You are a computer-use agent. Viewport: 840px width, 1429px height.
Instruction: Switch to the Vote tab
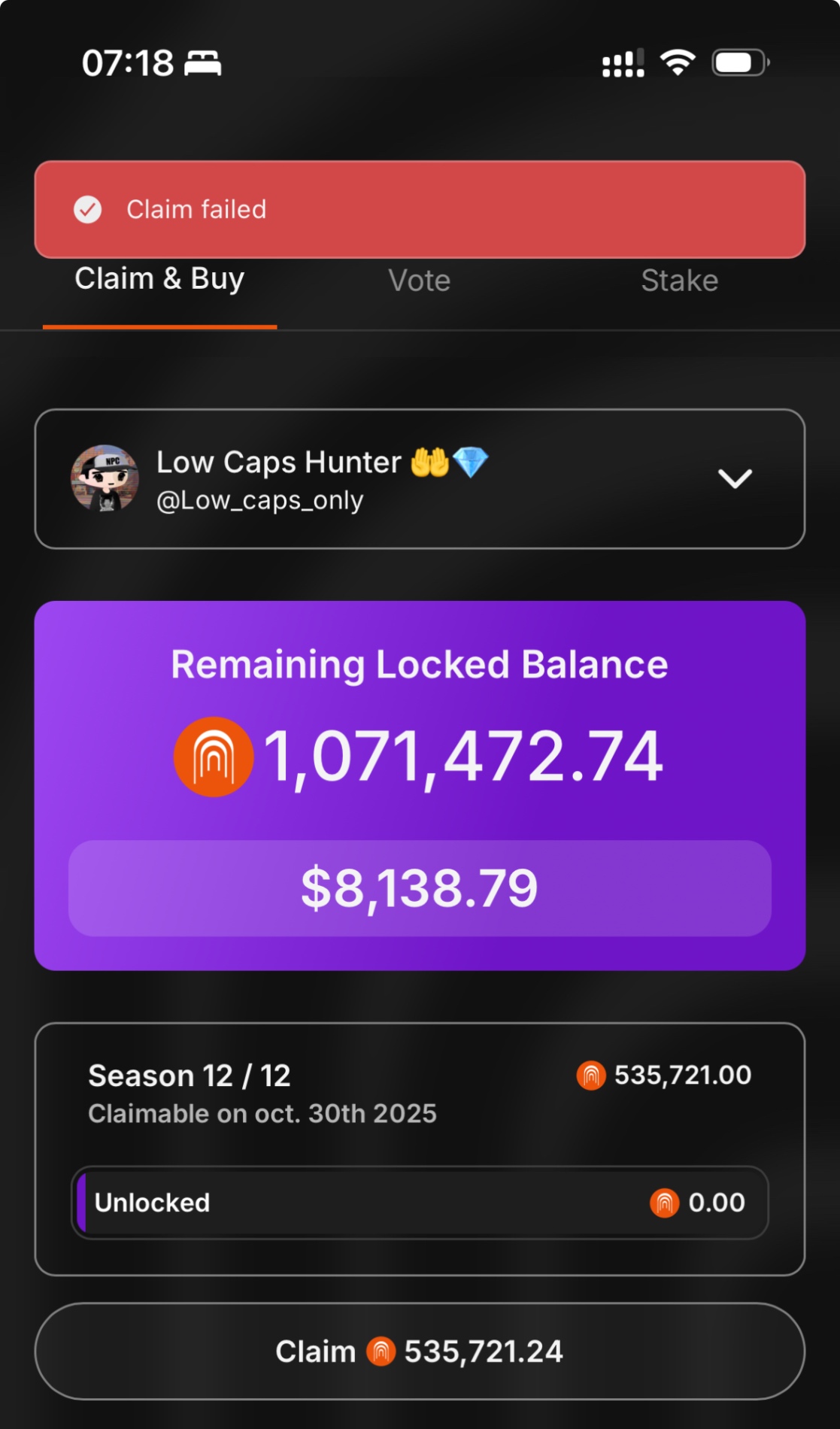[419, 281]
